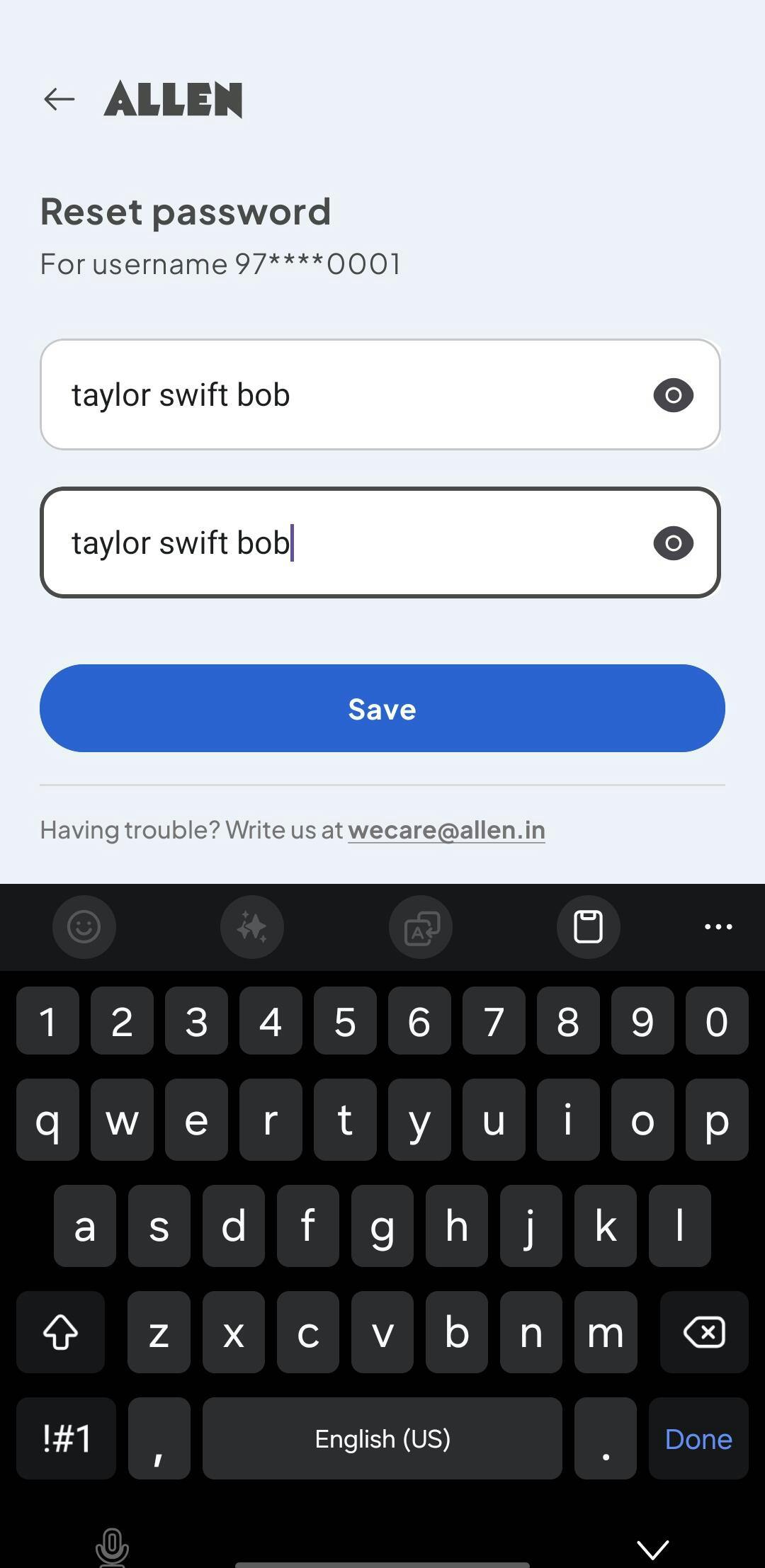Open the wecare@allen.in email link
The height and width of the screenshot is (1568, 765).
446,830
